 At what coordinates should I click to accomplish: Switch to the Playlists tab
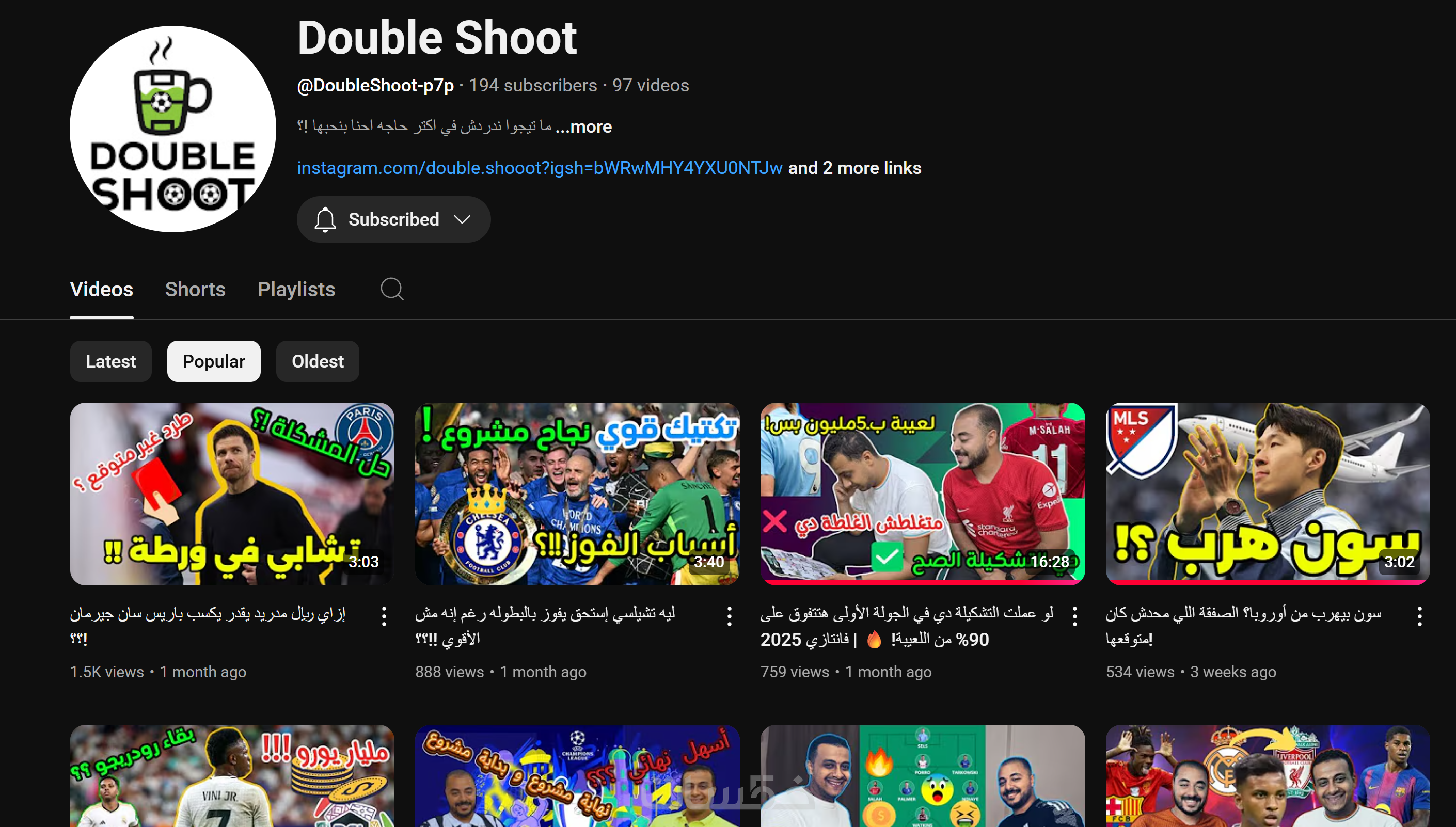pos(296,289)
